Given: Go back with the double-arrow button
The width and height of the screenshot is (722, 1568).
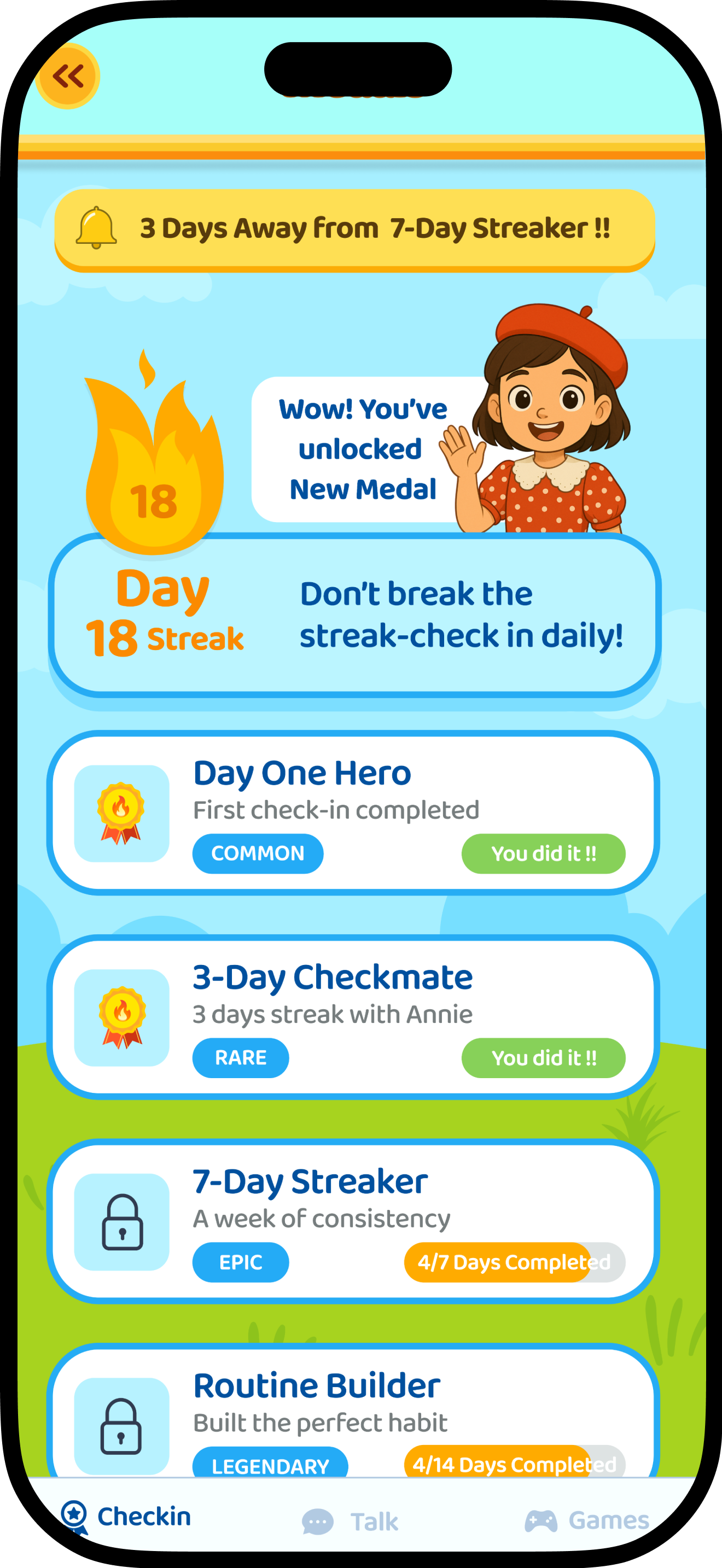Looking at the screenshot, I should pyautogui.click(x=68, y=76).
